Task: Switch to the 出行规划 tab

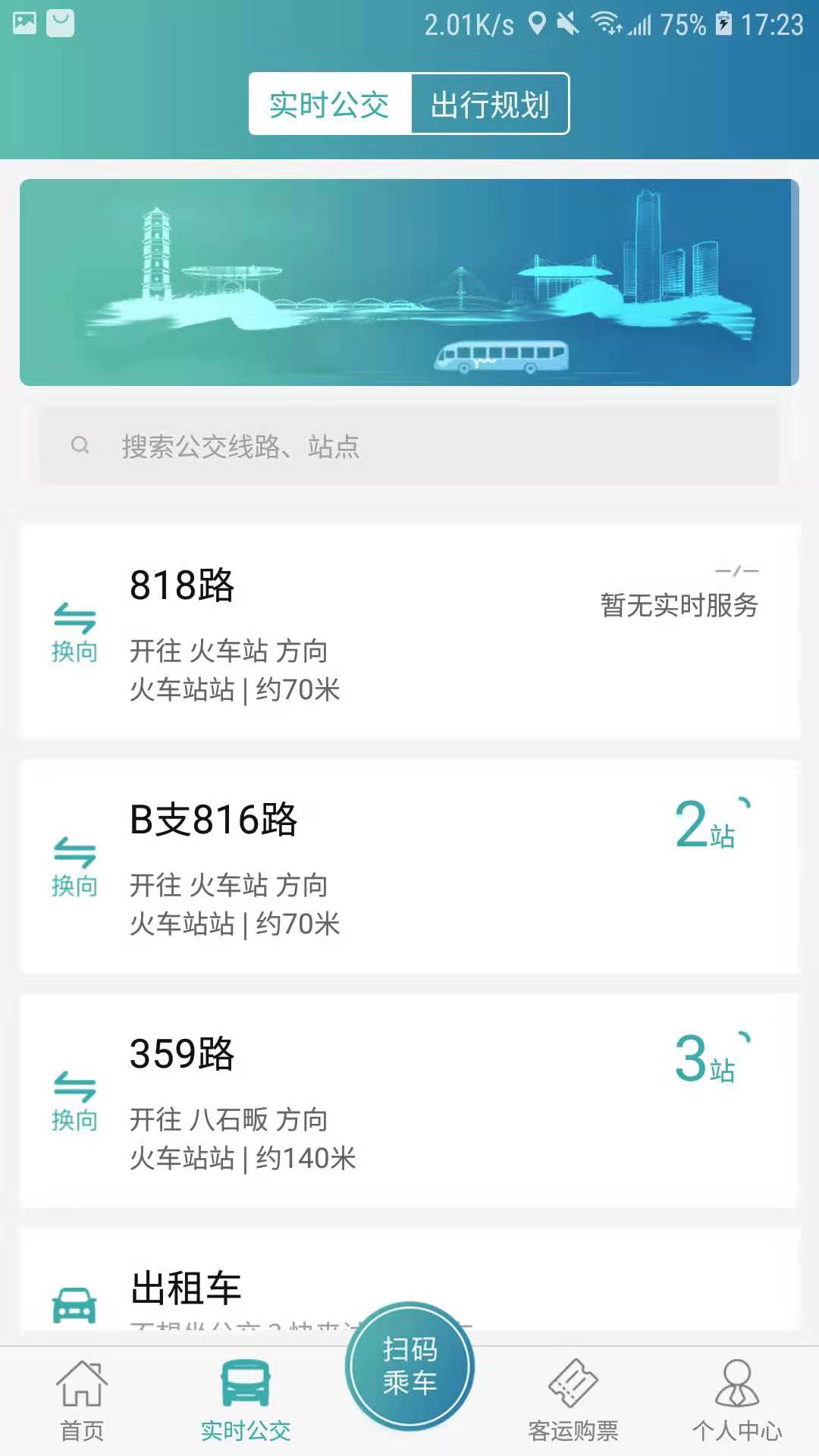Action: [x=490, y=105]
